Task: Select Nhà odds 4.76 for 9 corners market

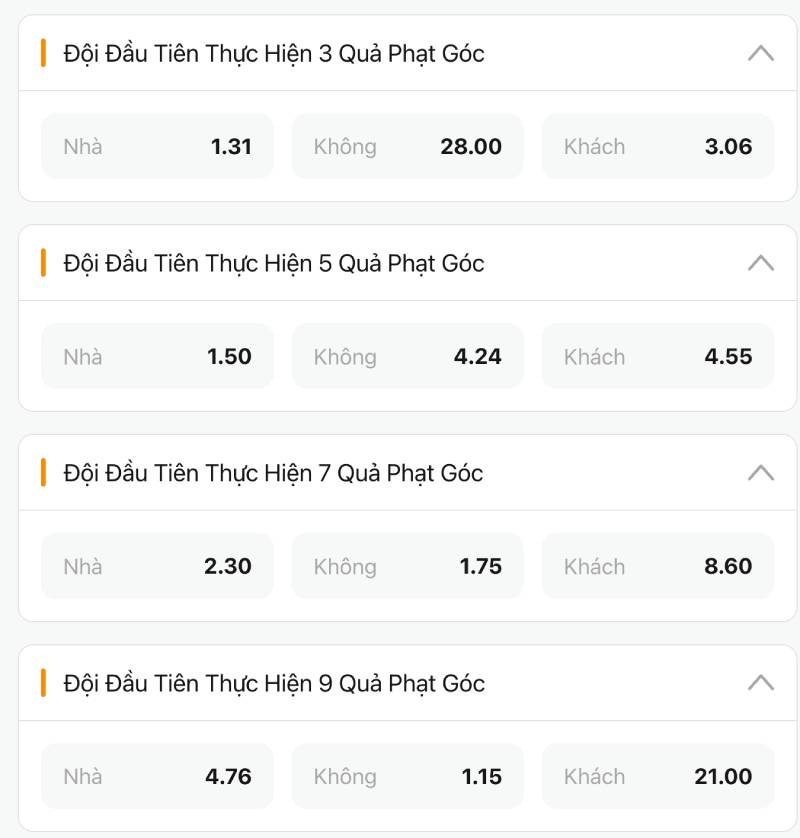Action: click(157, 776)
